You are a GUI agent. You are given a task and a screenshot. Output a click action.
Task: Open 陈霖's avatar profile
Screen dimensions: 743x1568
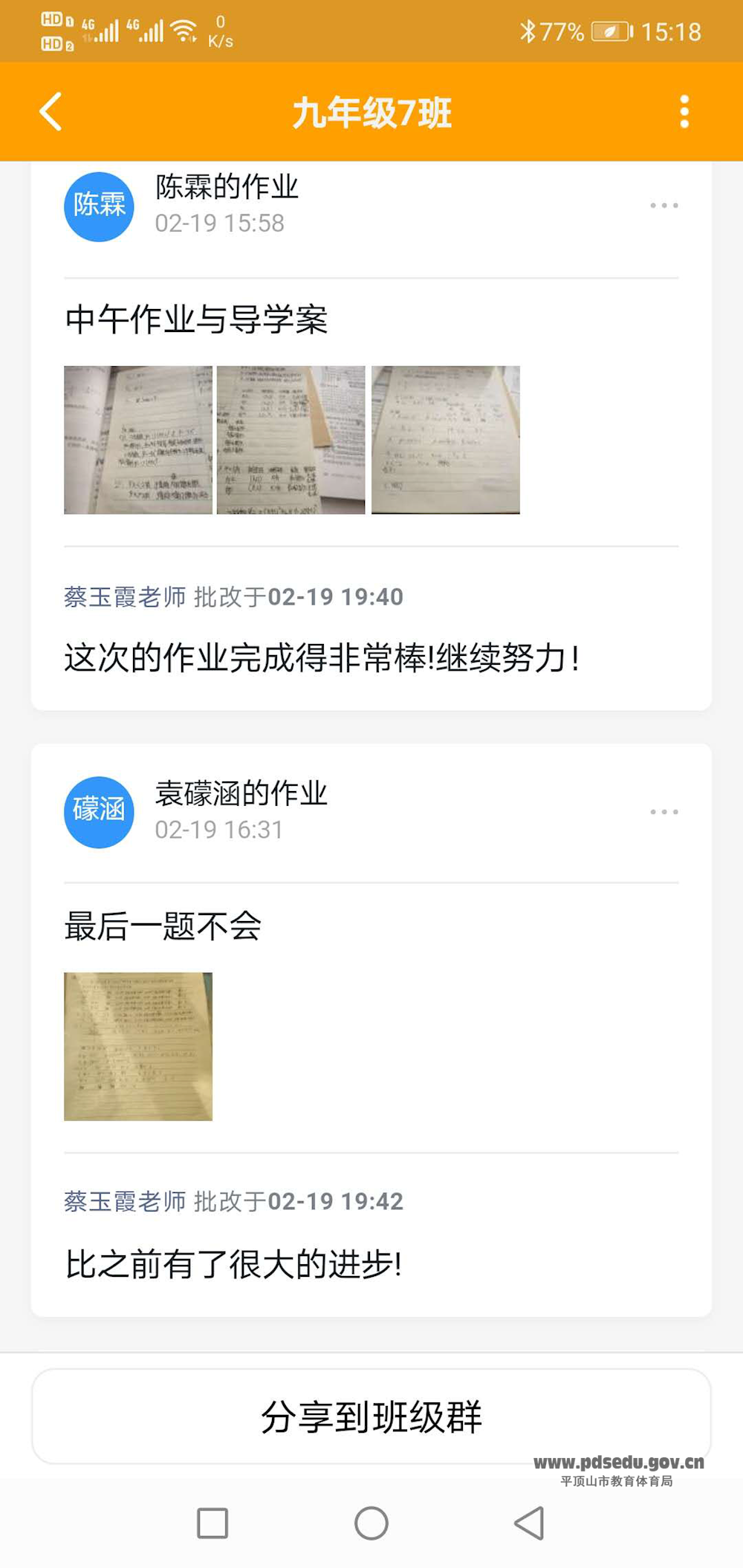(x=99, y=206)
